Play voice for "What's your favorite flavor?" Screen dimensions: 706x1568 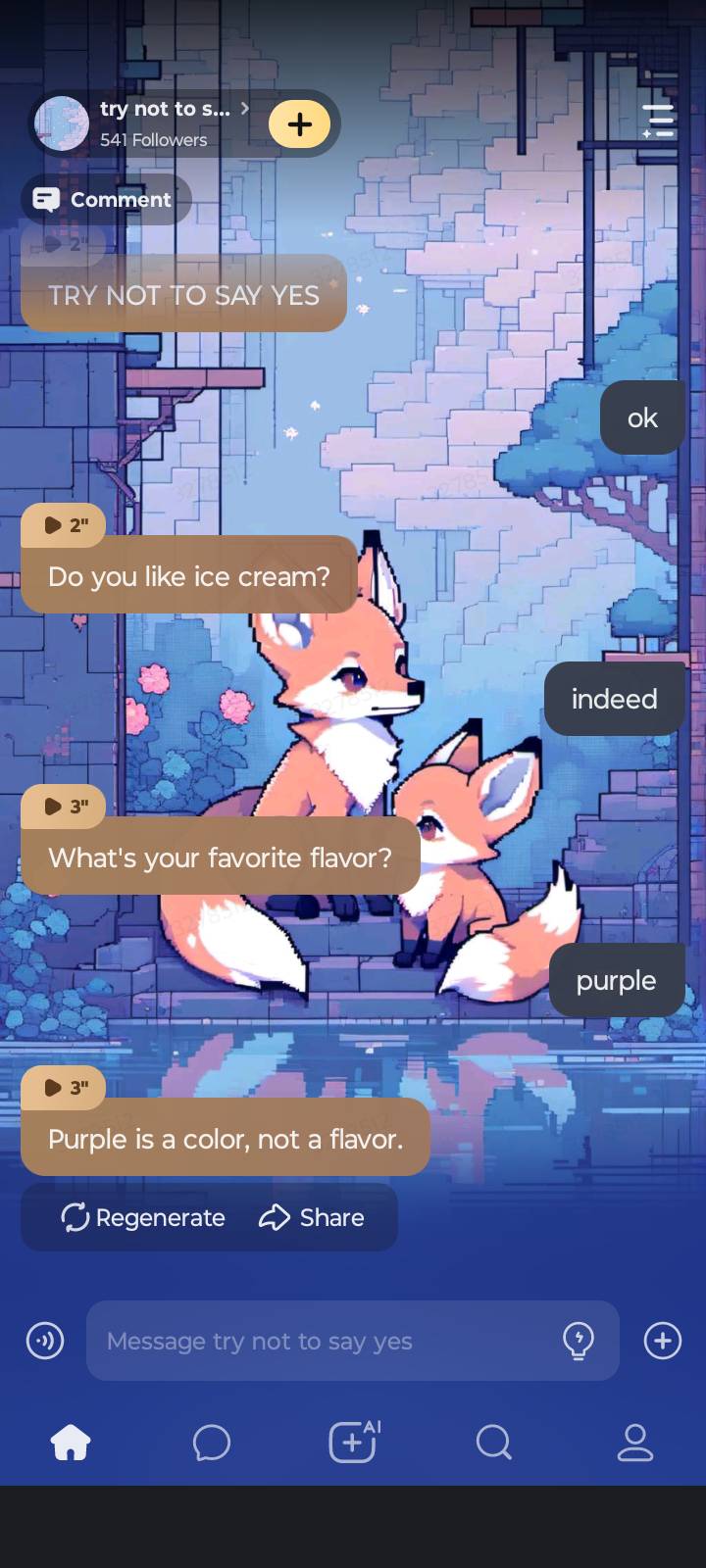pos(64,807)
